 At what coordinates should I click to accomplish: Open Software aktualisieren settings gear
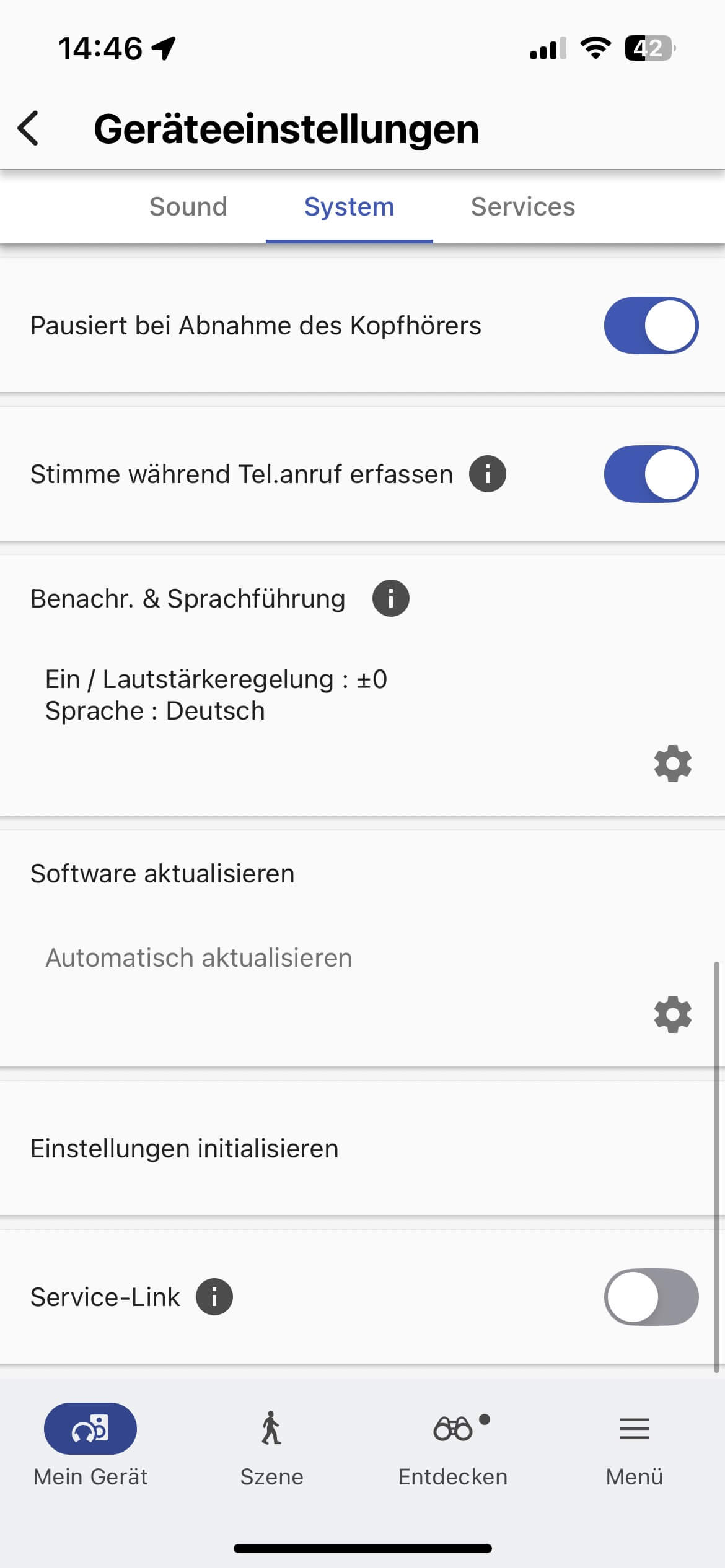[x=672, y=1014]
